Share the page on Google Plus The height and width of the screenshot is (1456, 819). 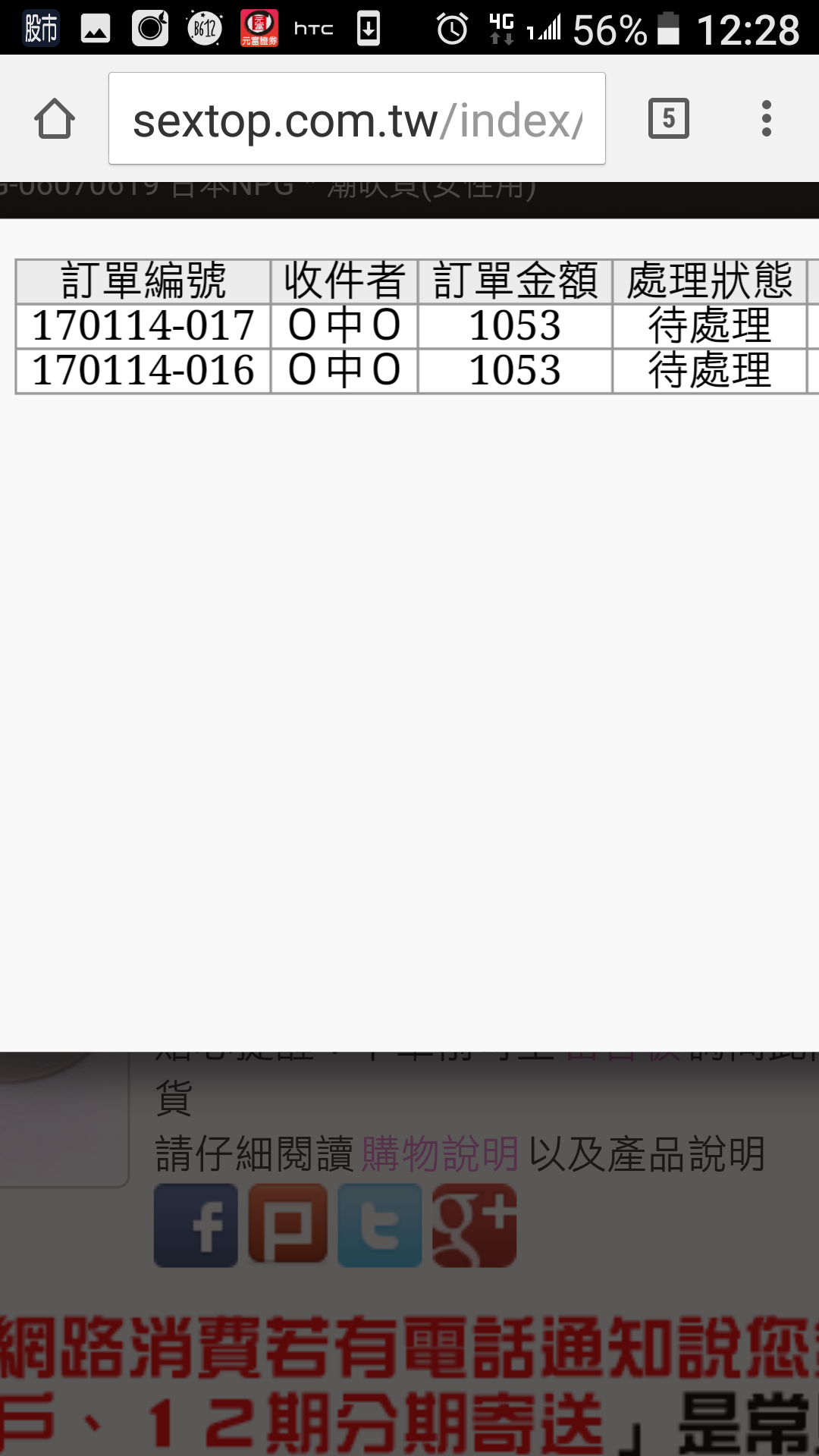(474, 1225)
